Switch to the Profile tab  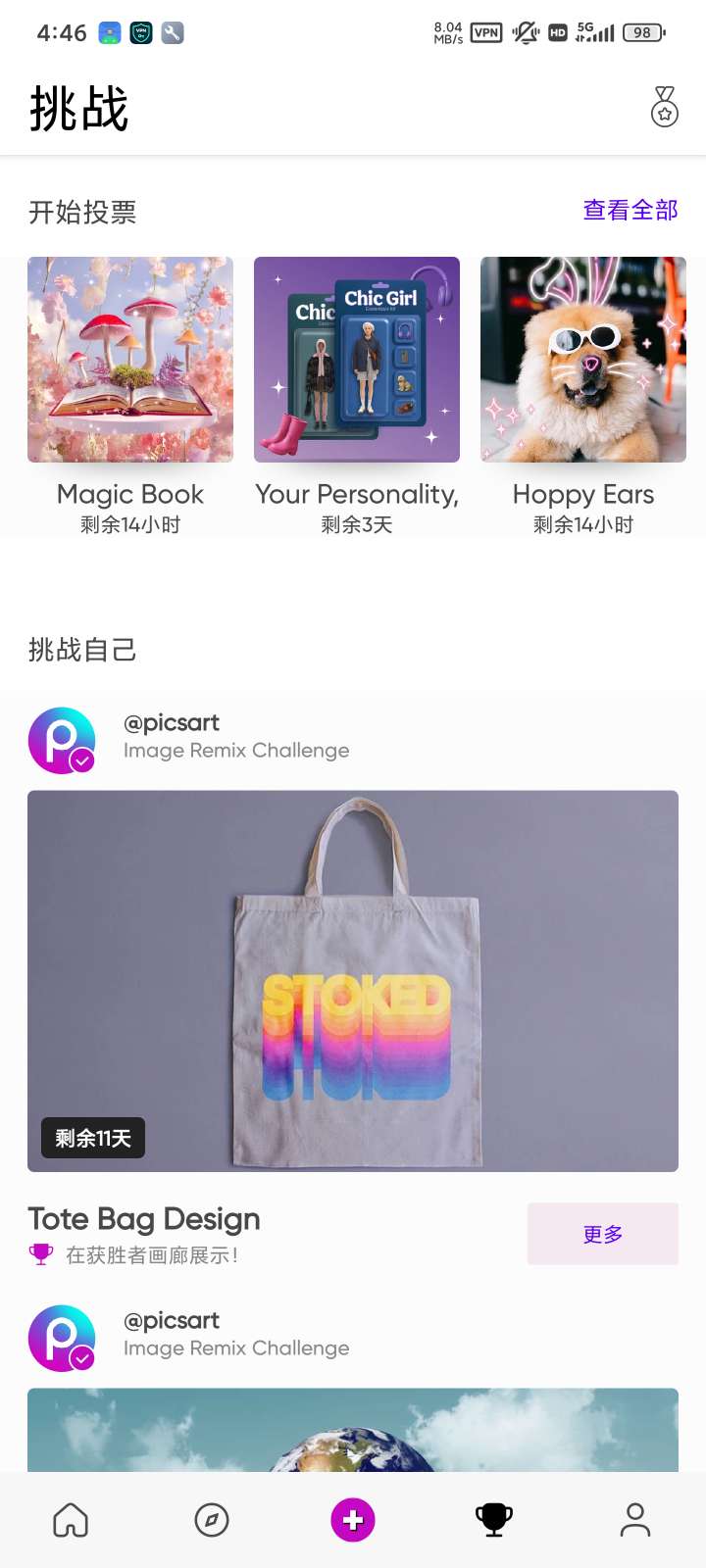click(635, 1520)
